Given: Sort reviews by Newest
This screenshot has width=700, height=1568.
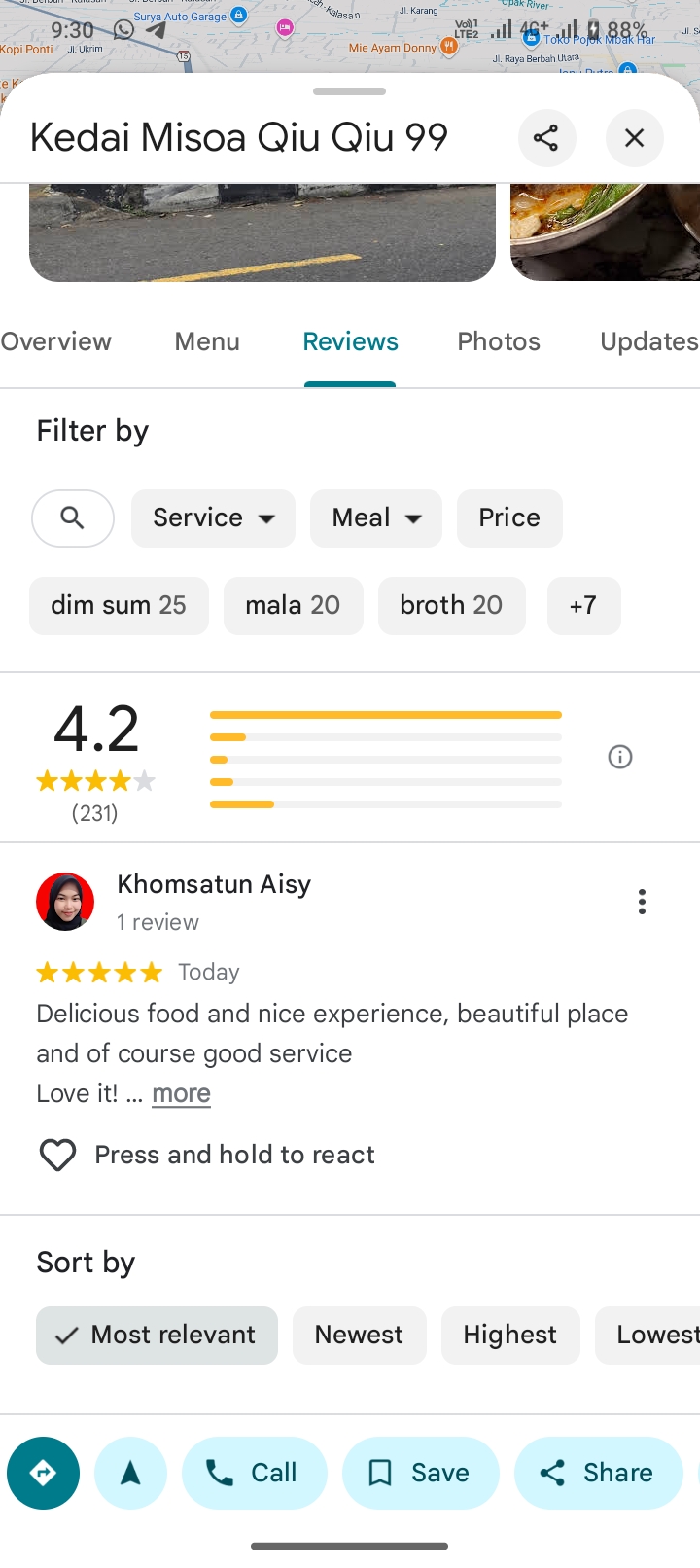Looking at the screenshot, I should 359,1335.
